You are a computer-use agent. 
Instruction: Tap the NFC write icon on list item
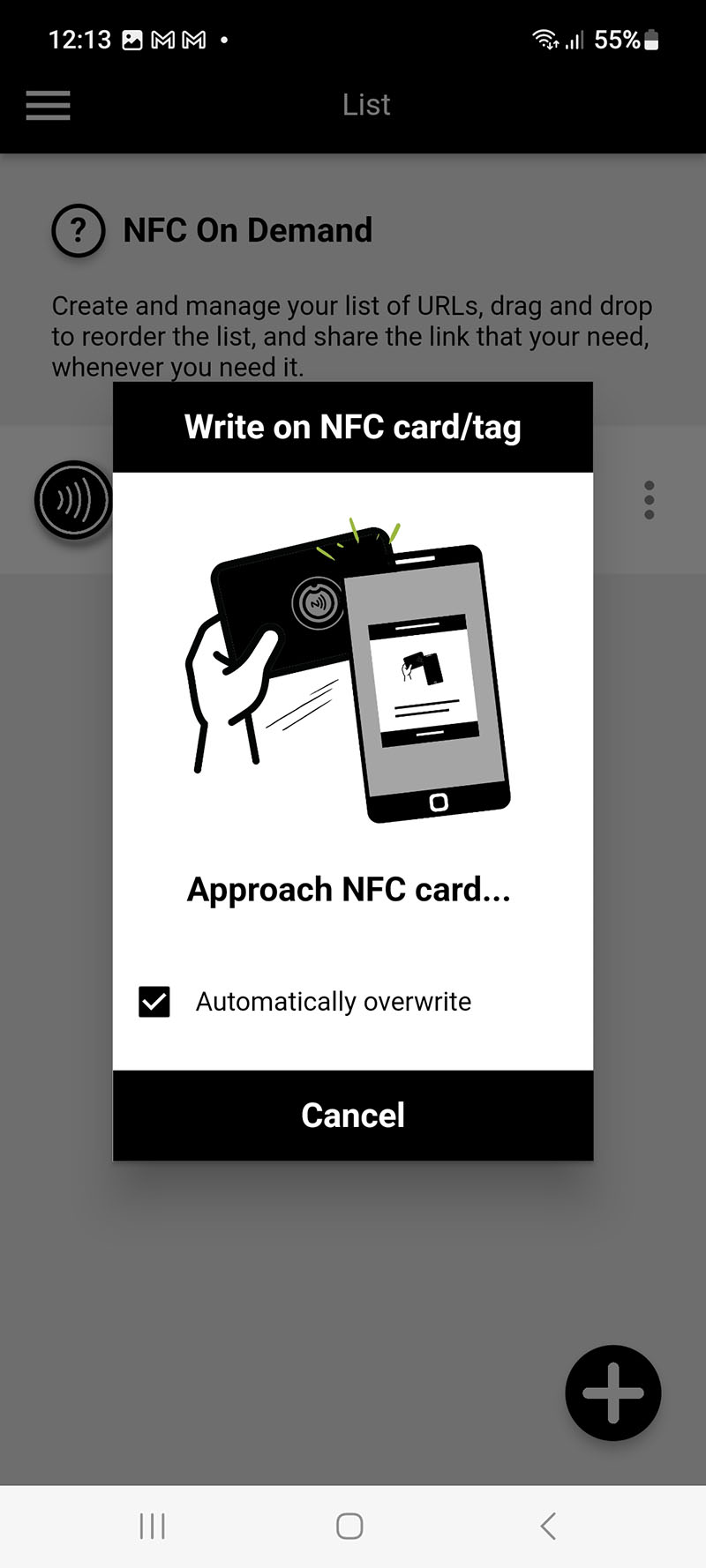[x=73, y=501]
